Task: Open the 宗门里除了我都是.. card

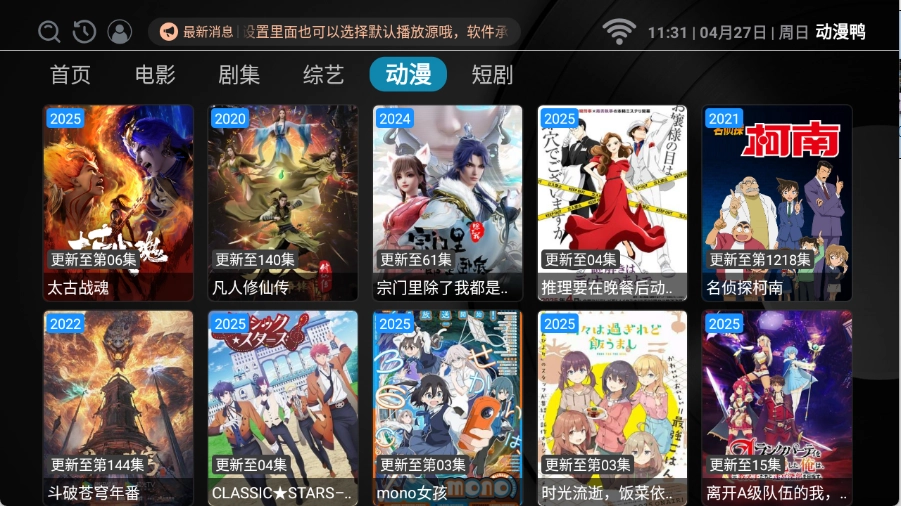Action: click(x=447, y=202)
